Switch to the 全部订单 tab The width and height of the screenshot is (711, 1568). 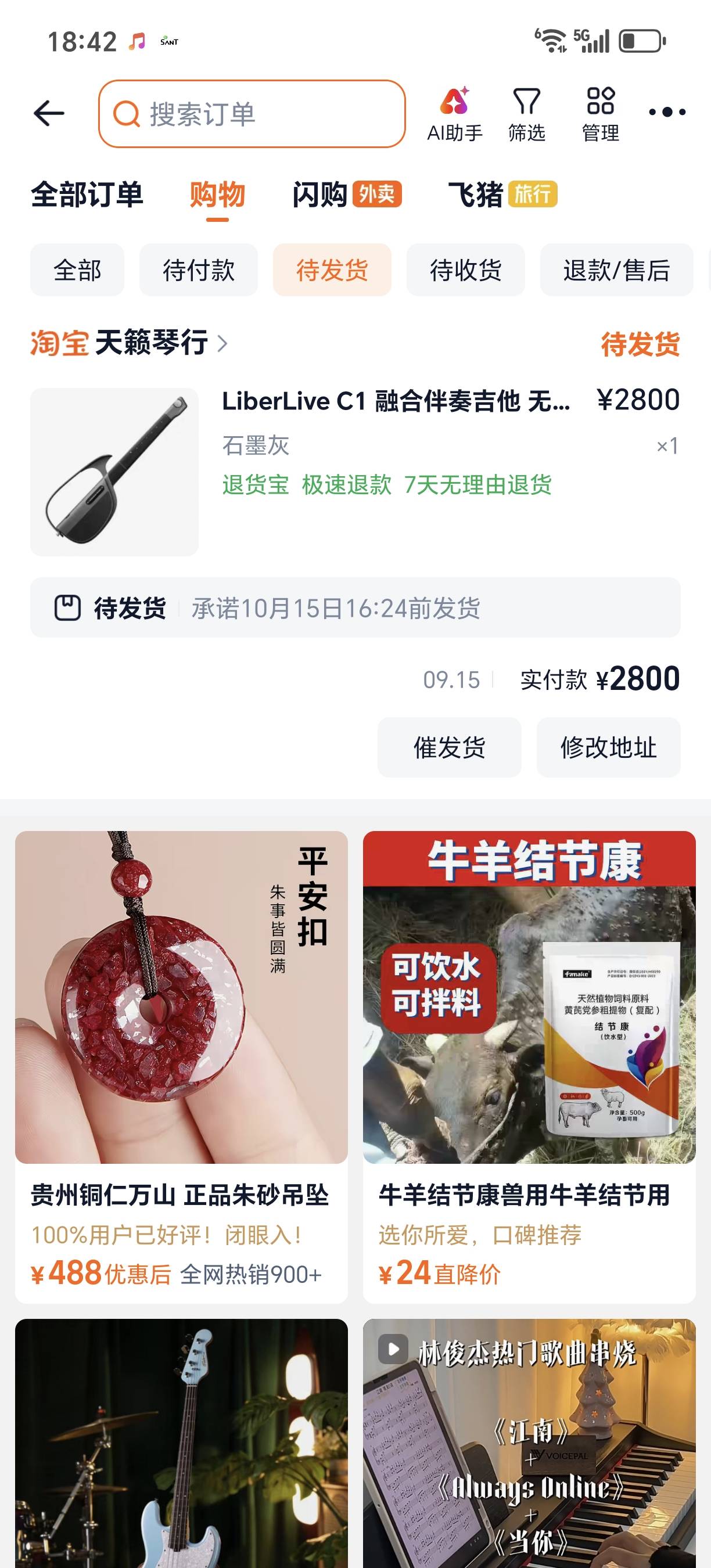click(x=87, y=195)
